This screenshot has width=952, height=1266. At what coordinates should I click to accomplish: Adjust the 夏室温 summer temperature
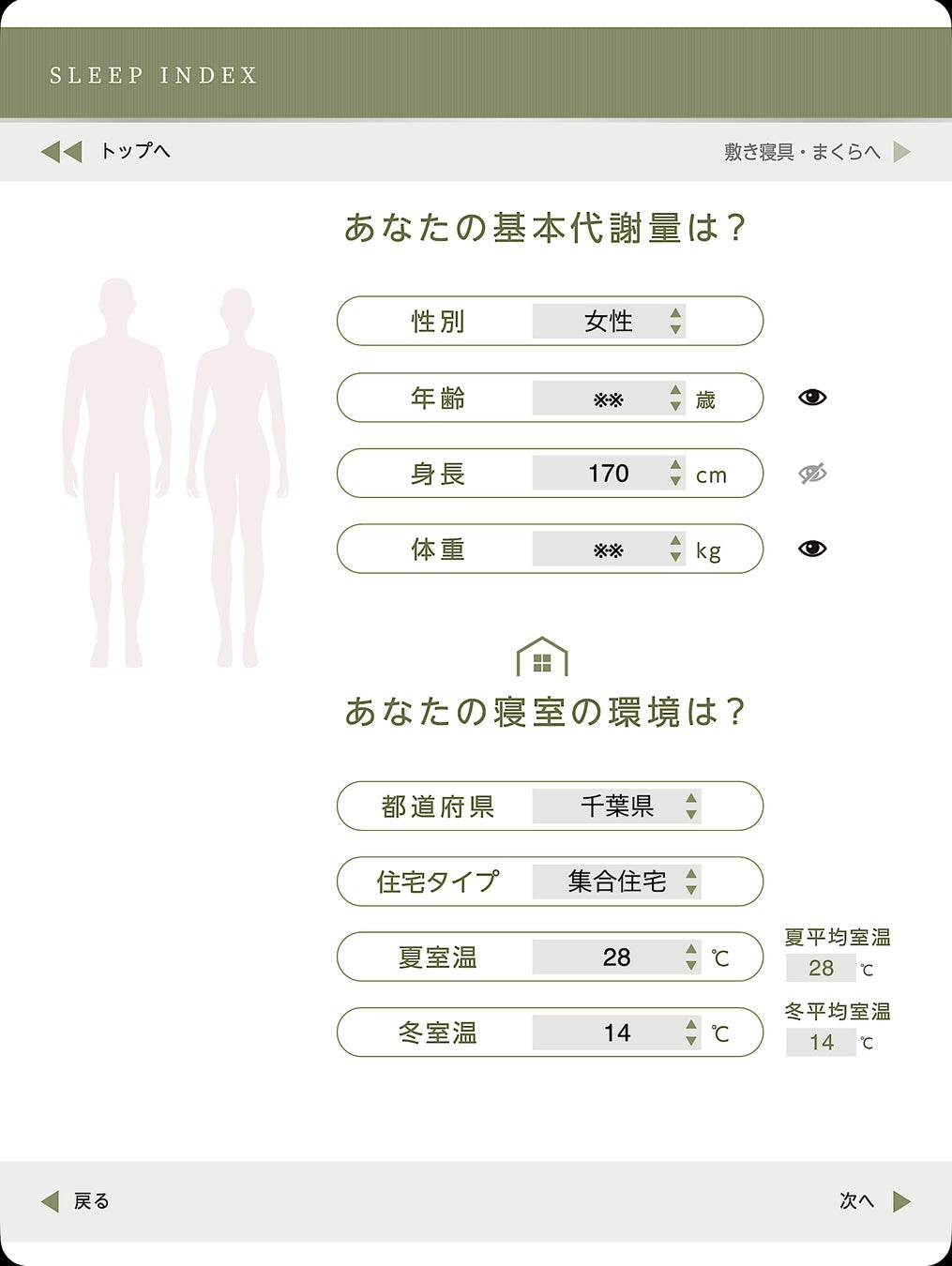pyautogui.click(x=616, y=957)
